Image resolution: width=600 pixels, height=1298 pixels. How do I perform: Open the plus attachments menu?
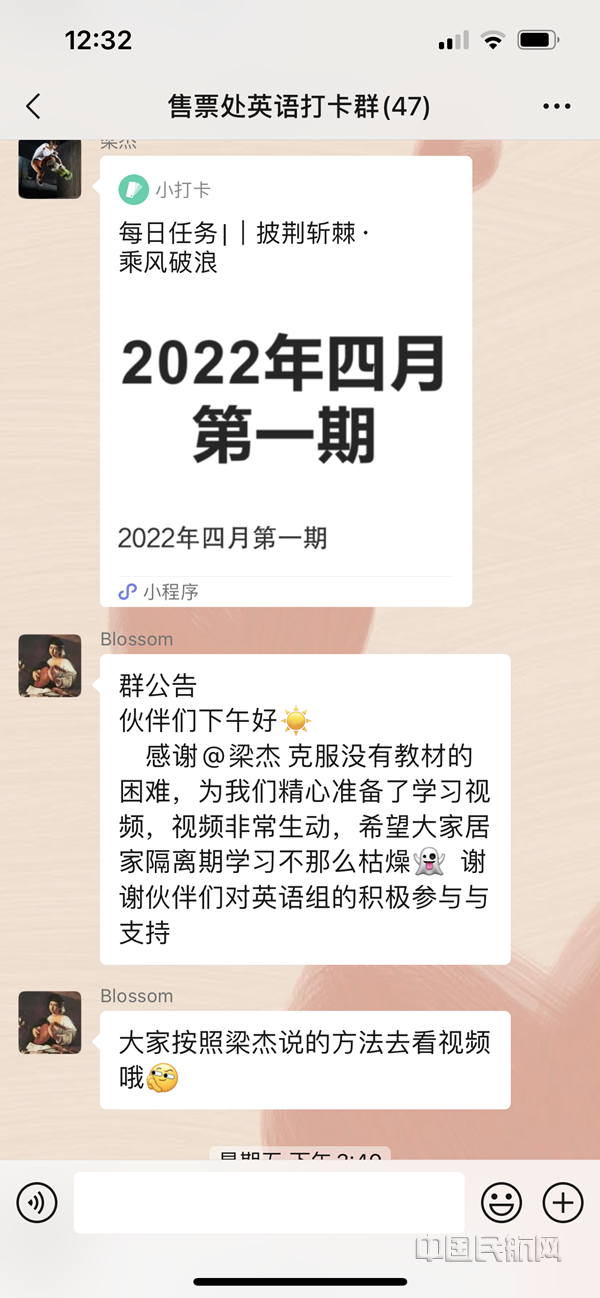click(562, 1202)
